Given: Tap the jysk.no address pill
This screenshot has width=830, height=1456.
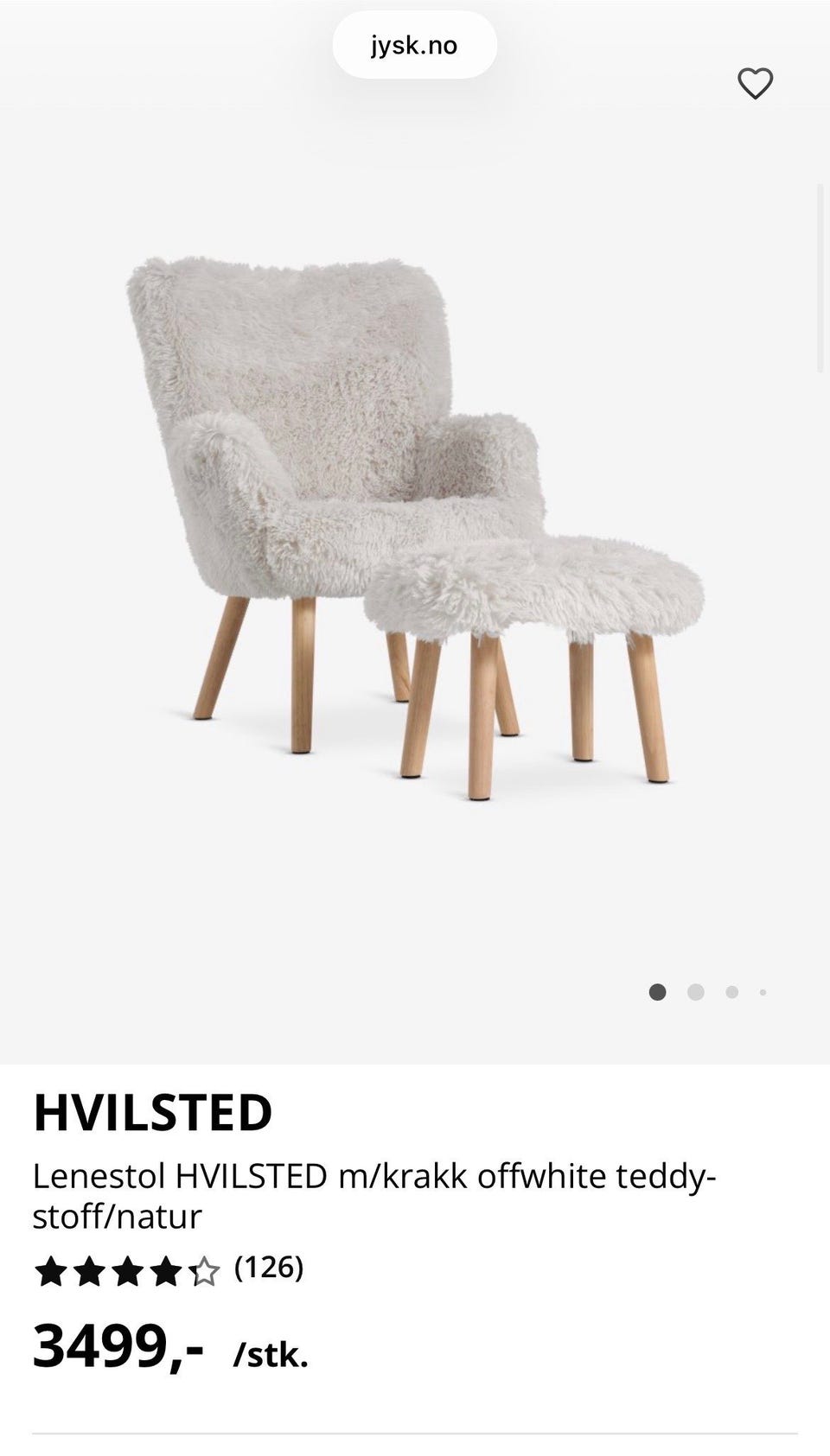Looking at the screenshot, I should [415, 45].
